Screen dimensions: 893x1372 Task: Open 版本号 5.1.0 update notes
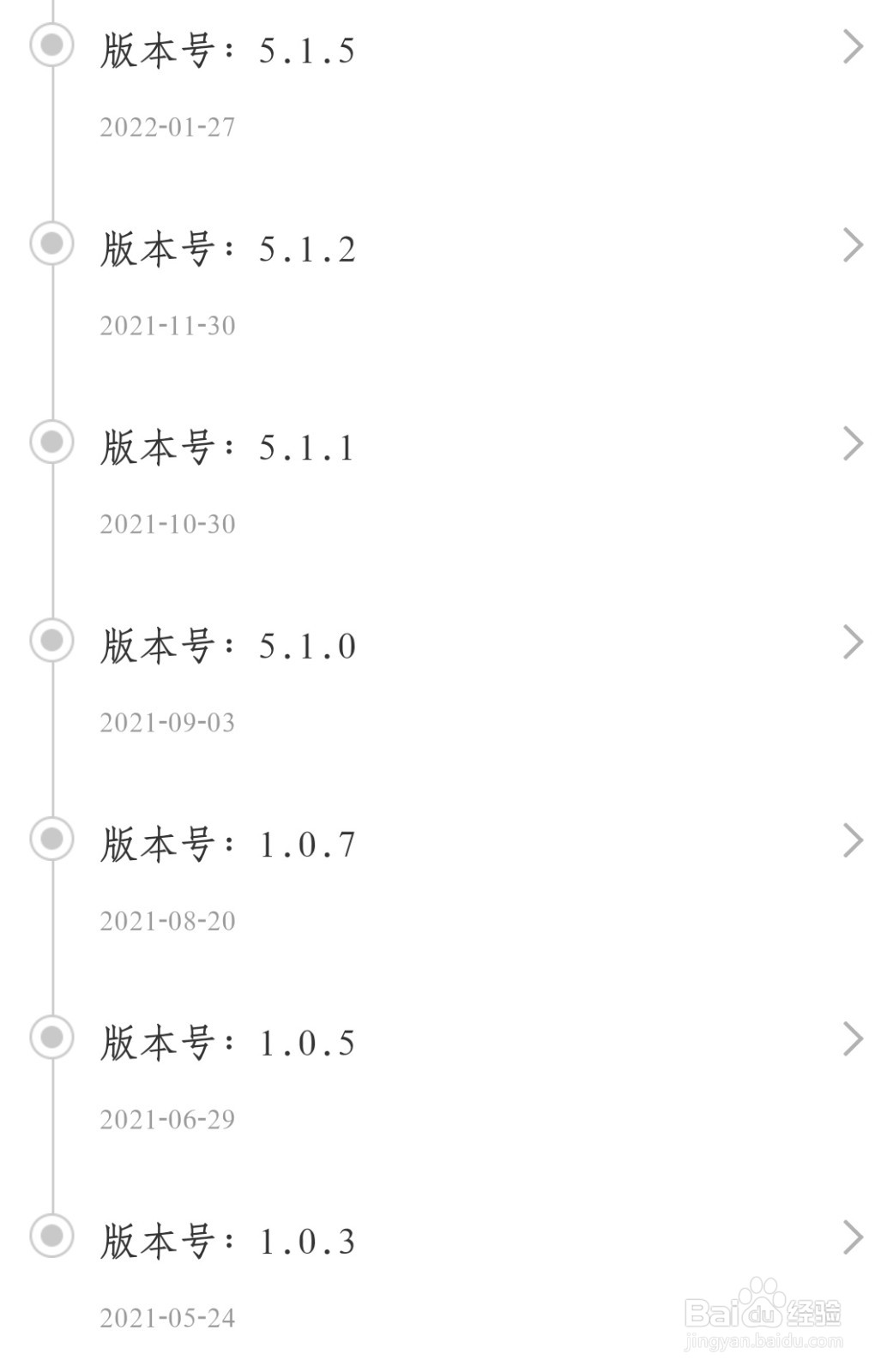click(x=227, y=645)
